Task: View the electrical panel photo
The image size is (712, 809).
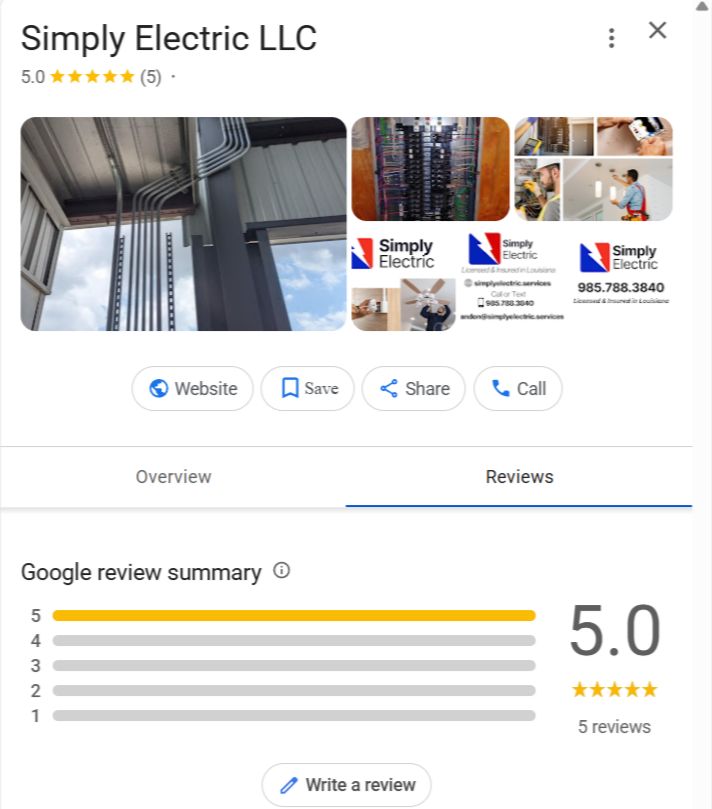Action: [430, 168]
